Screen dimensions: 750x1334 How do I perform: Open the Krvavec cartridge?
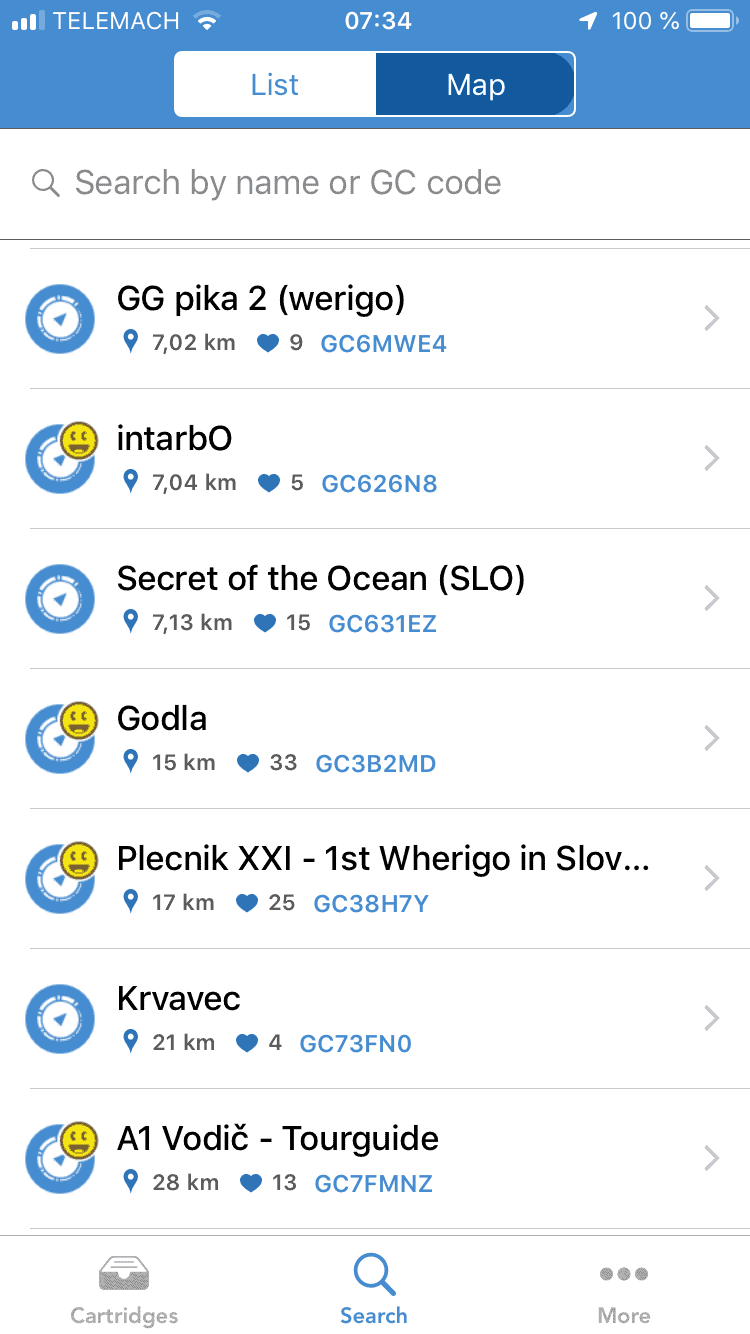pos(375,1019)
